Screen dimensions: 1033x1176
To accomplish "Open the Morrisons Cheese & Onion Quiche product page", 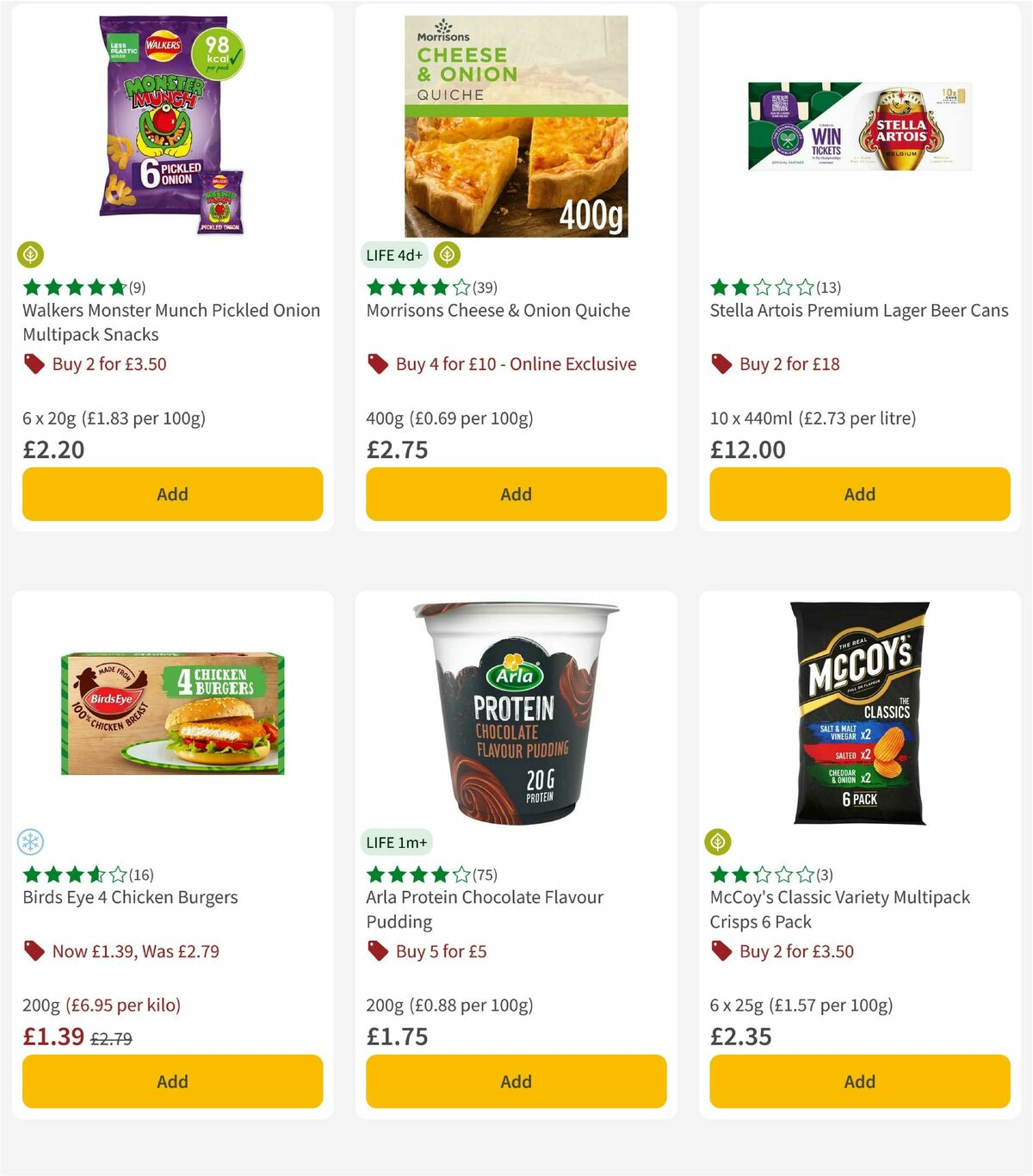I will click(x=498, y=311).
